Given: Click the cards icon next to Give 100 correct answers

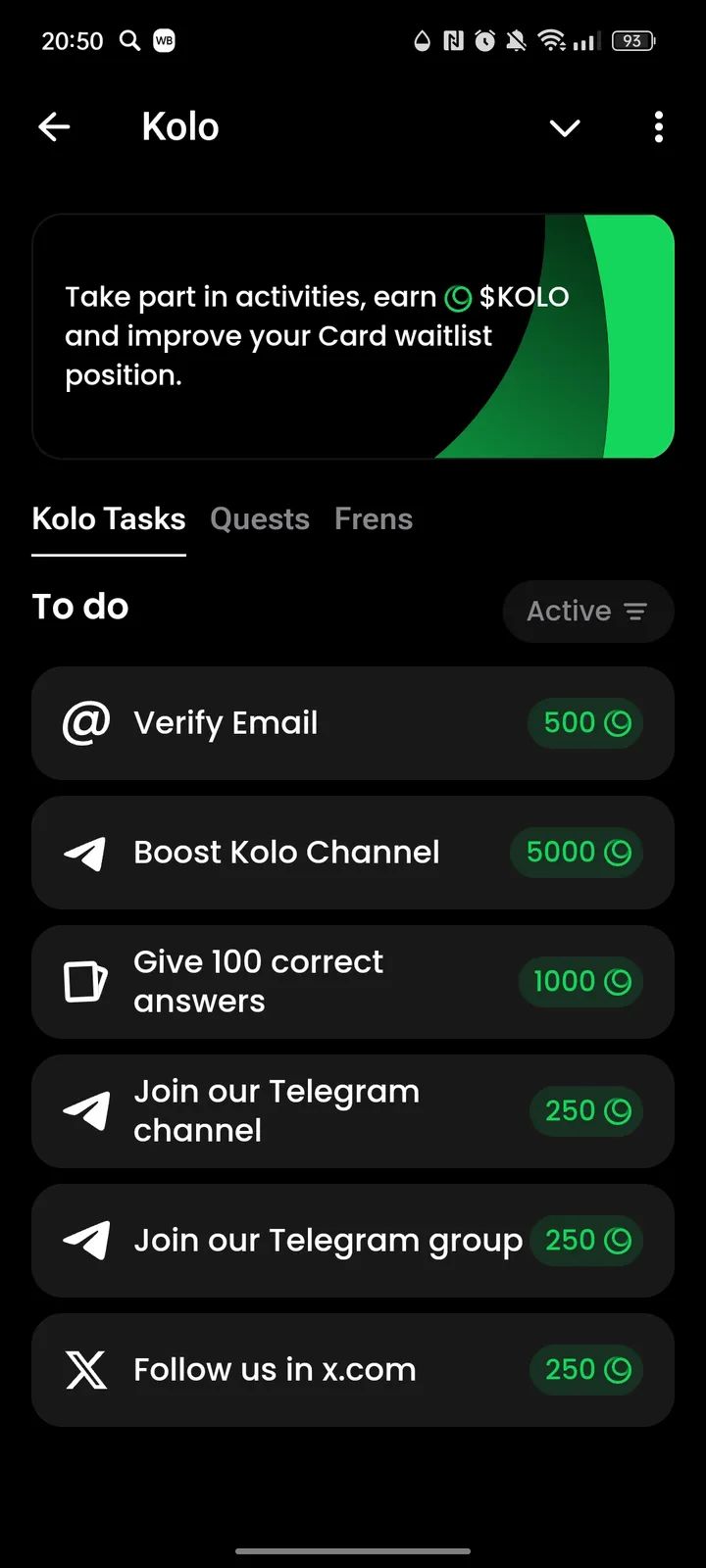Looking at the screenshot, I should tap(86, 981).
